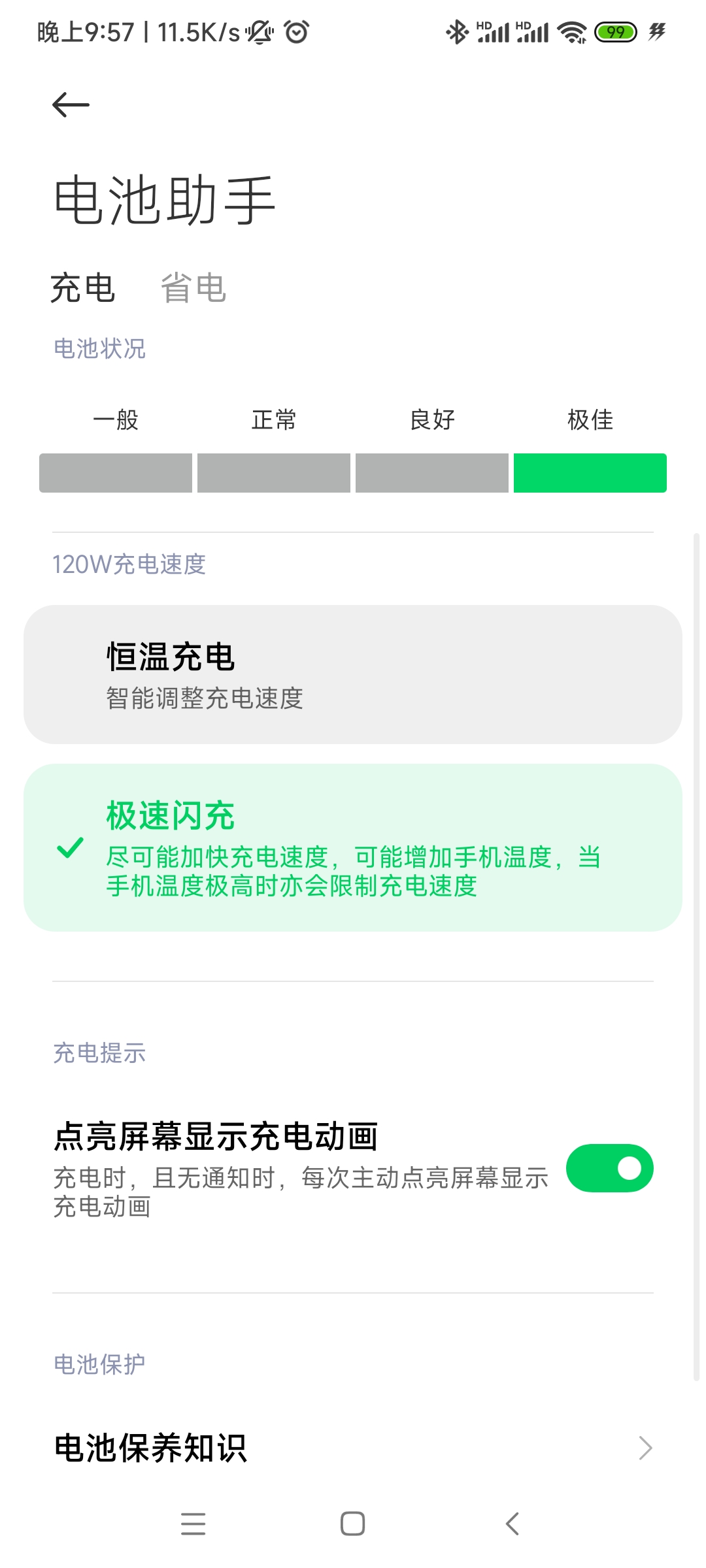
Task: Select the 极速闪充 option
Action: coord(353,847)
